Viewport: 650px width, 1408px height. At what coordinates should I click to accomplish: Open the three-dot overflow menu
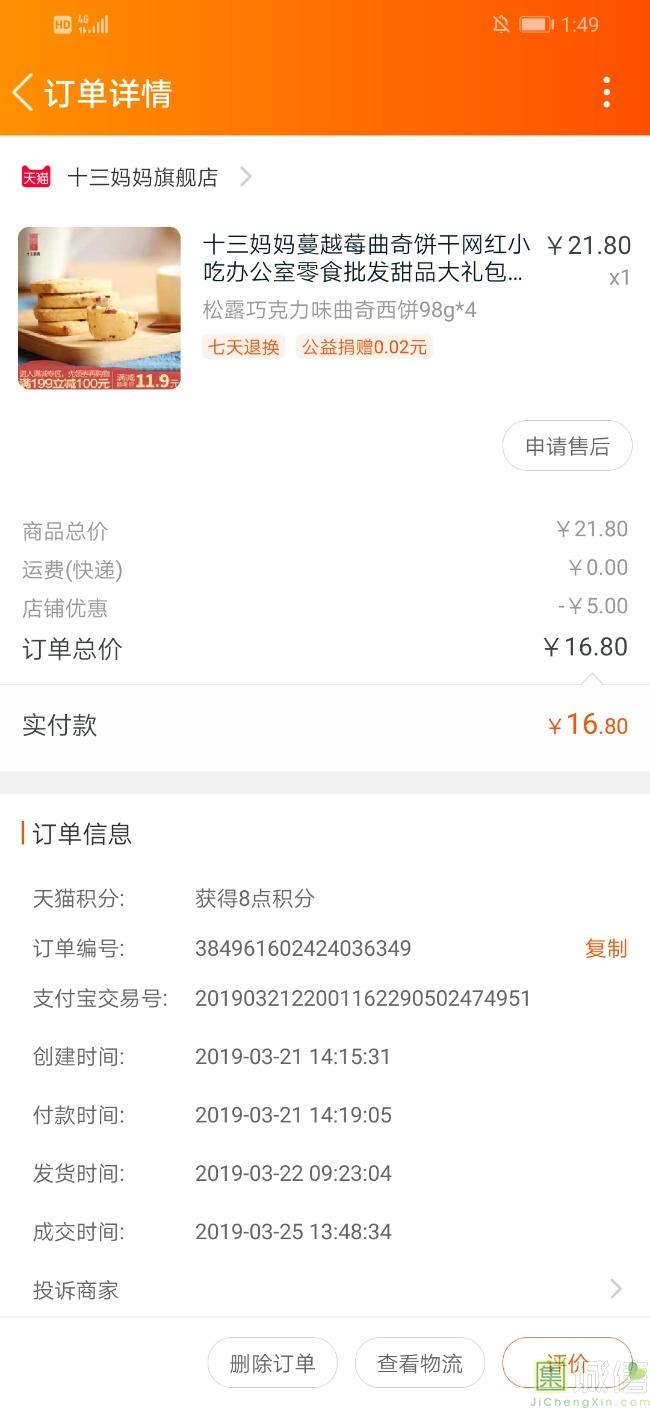click(606, 93)
